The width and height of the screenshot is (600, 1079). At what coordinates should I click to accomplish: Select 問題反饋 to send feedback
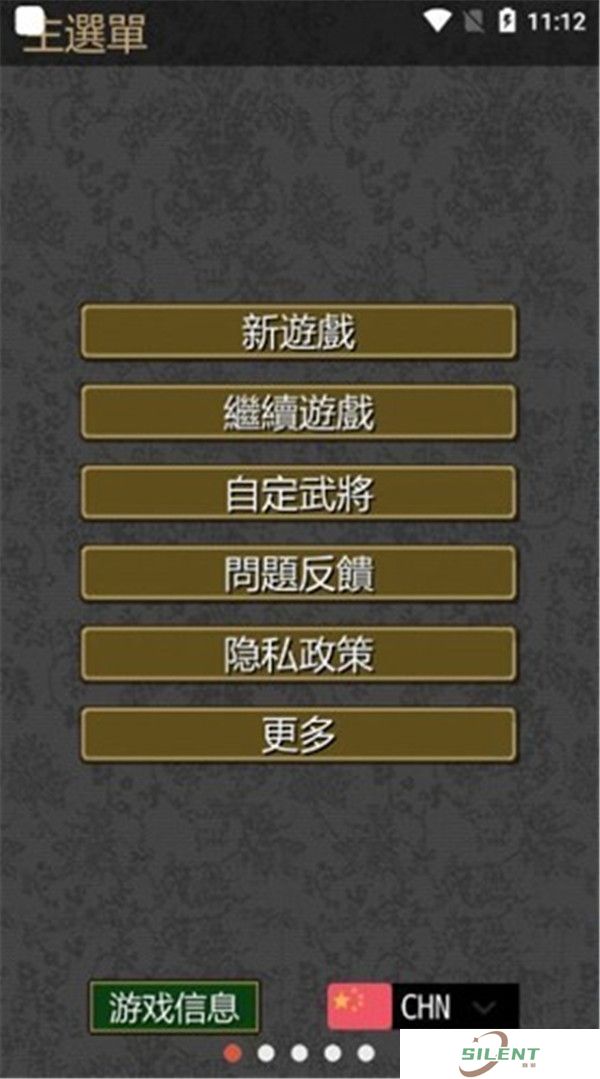[299, 573]
